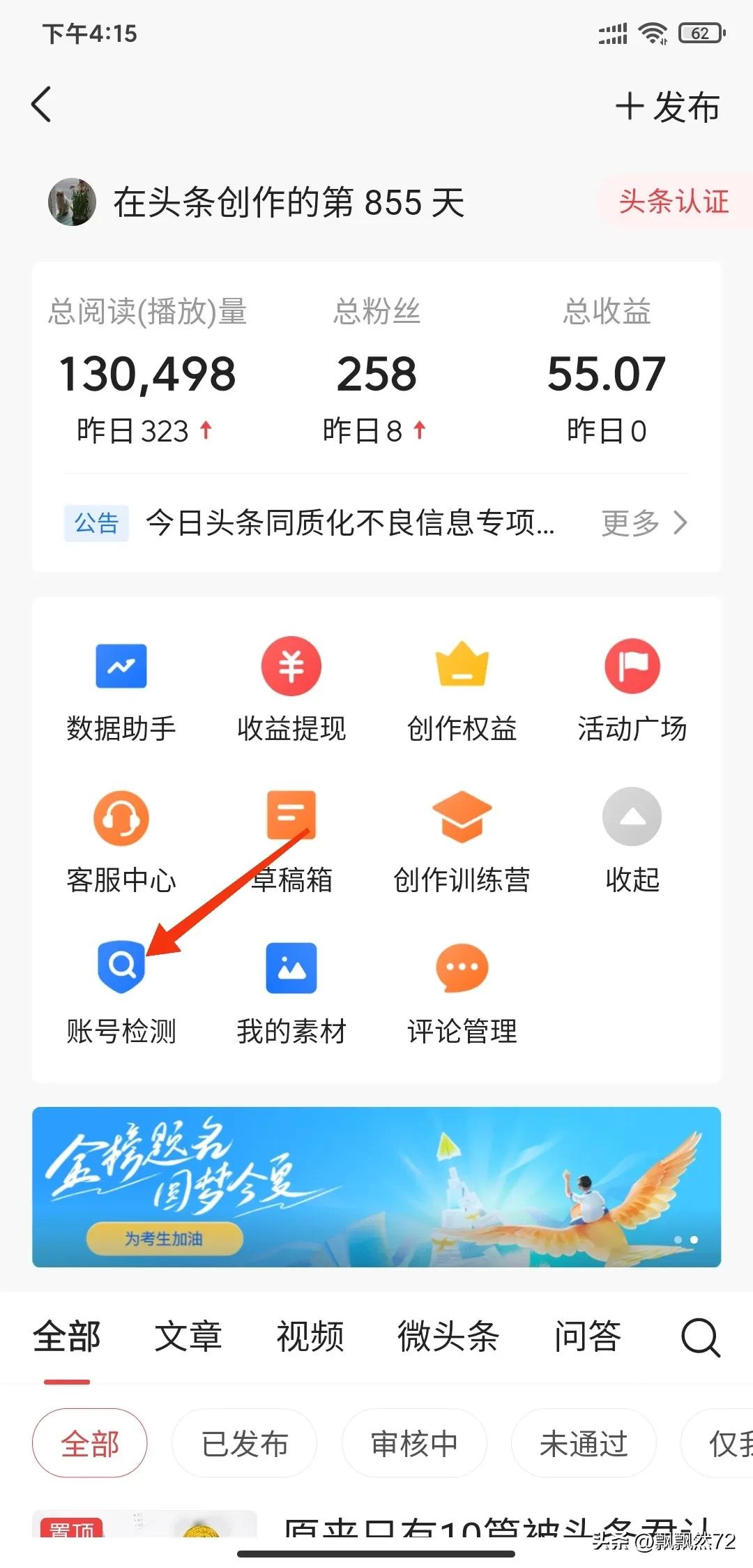
Task: Select the 审核中 filter chip
Action: (413, 1444)
